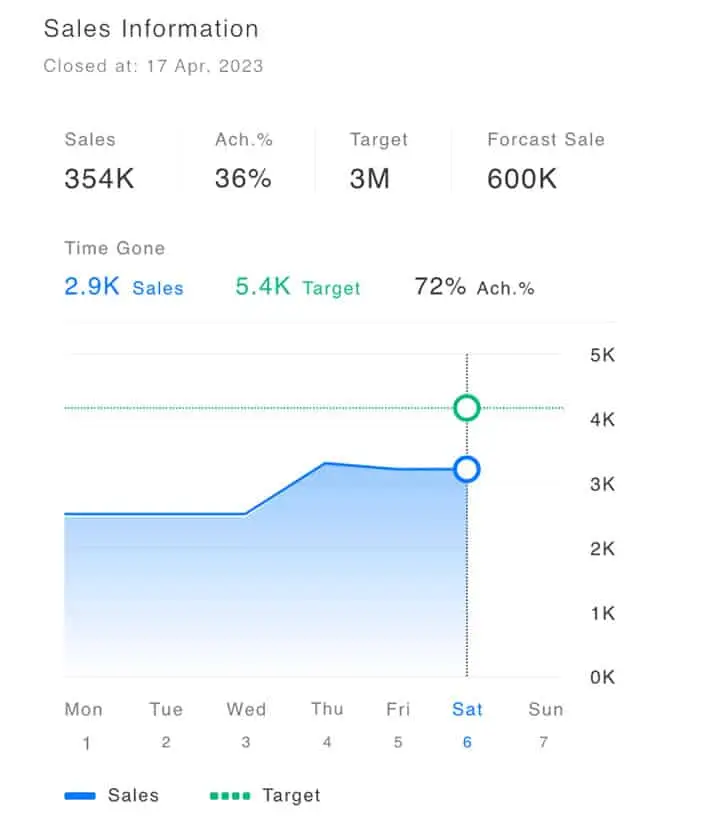Select Fri on the chart axis
704x834 pixels.
click(398, 710)
